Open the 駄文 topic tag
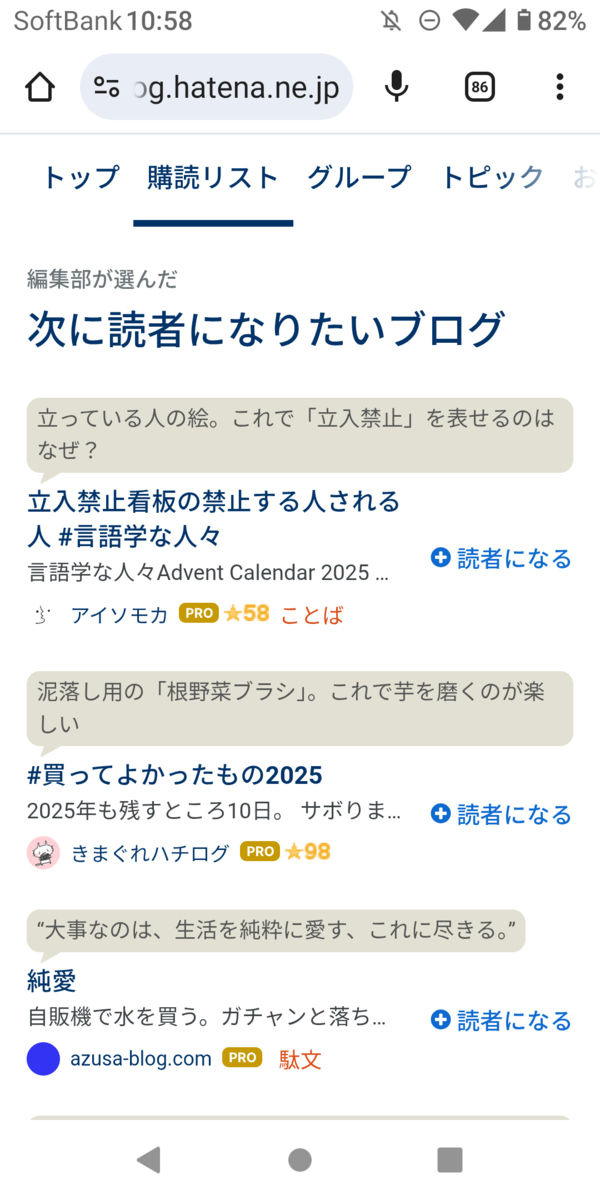 pyautogui.click(x=300, y=1059)
